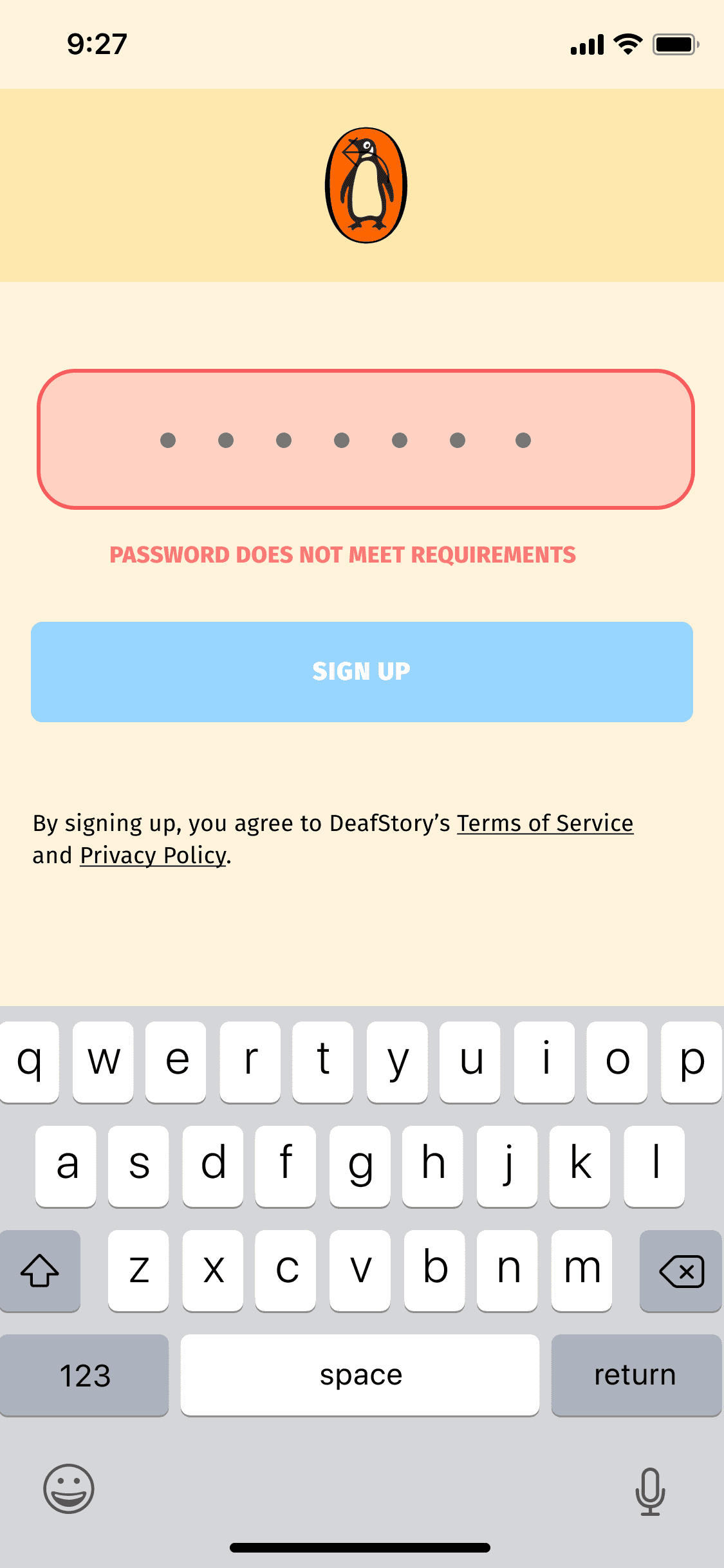Tap the highlighted password field
Viewport: 724px width, 1568px height.
coord(362,440)
